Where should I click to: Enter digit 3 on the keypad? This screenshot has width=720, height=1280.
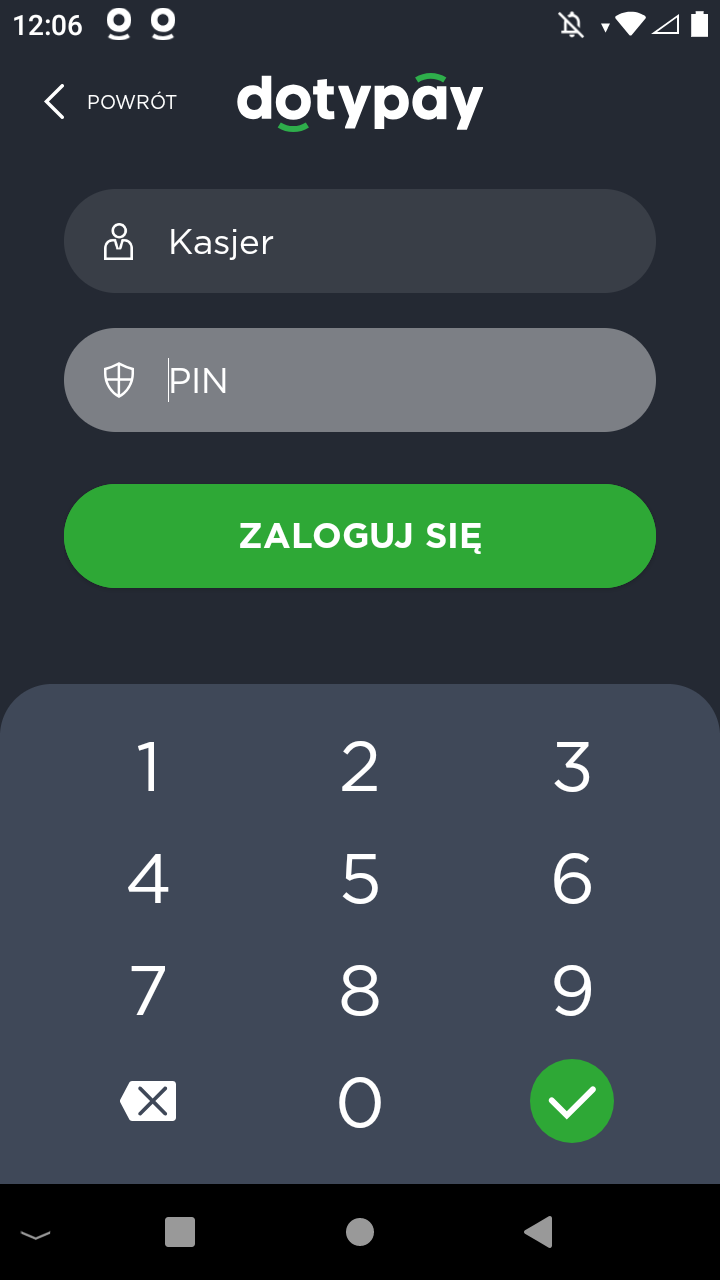click(x=572, y=767)
